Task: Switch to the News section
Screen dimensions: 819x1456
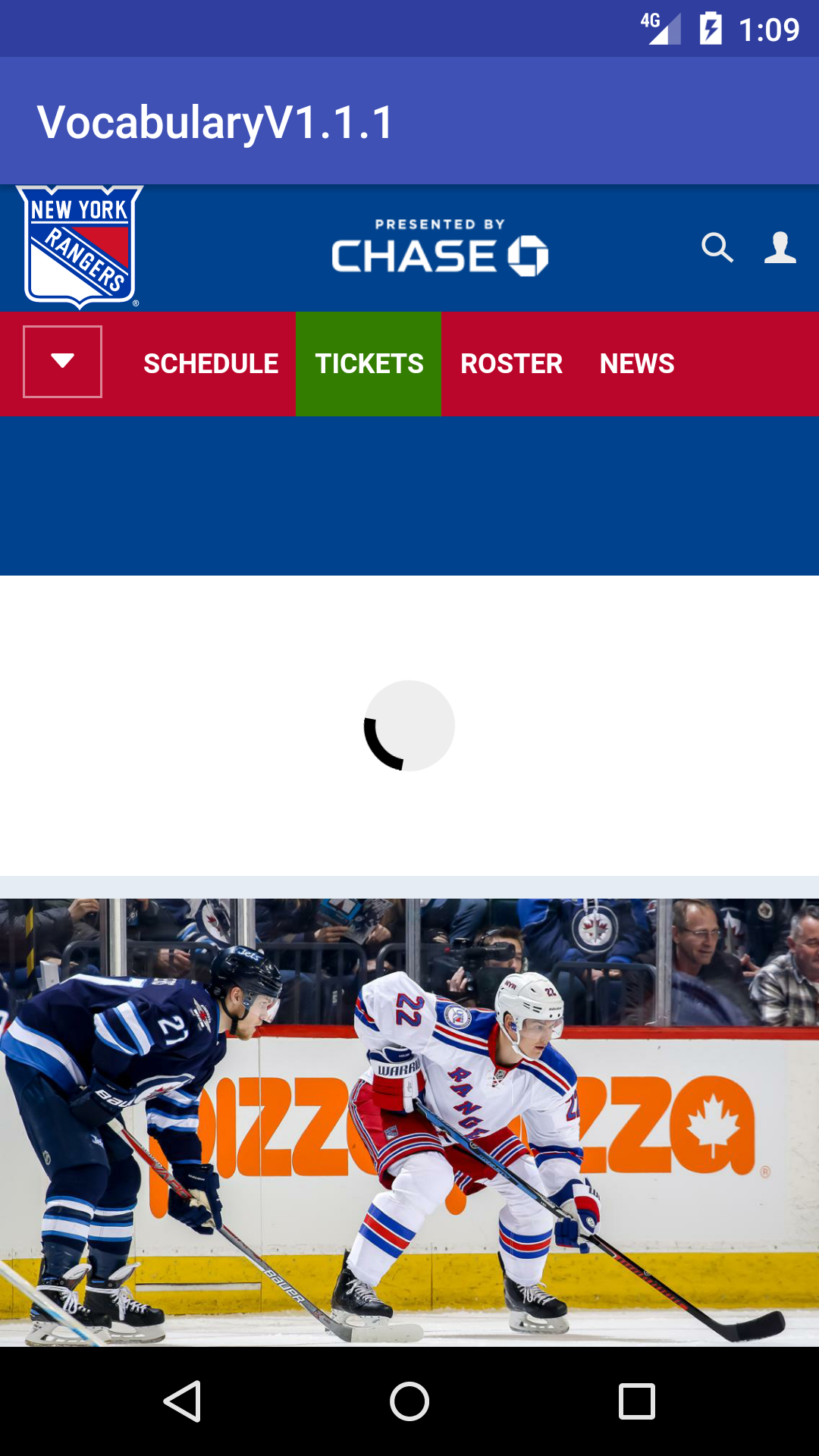Action: coord(637,364)
